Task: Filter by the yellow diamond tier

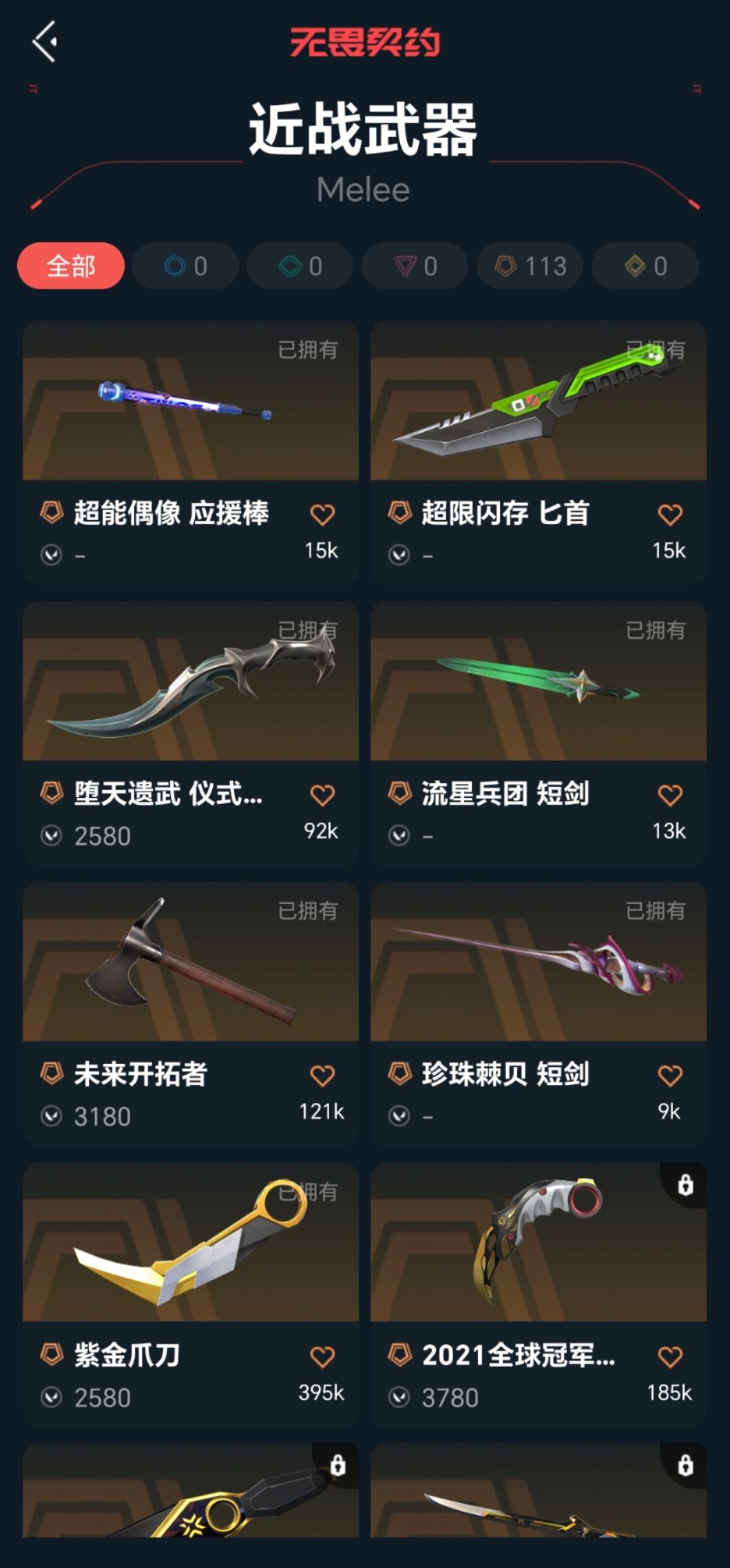Action: tap(645, 266)
